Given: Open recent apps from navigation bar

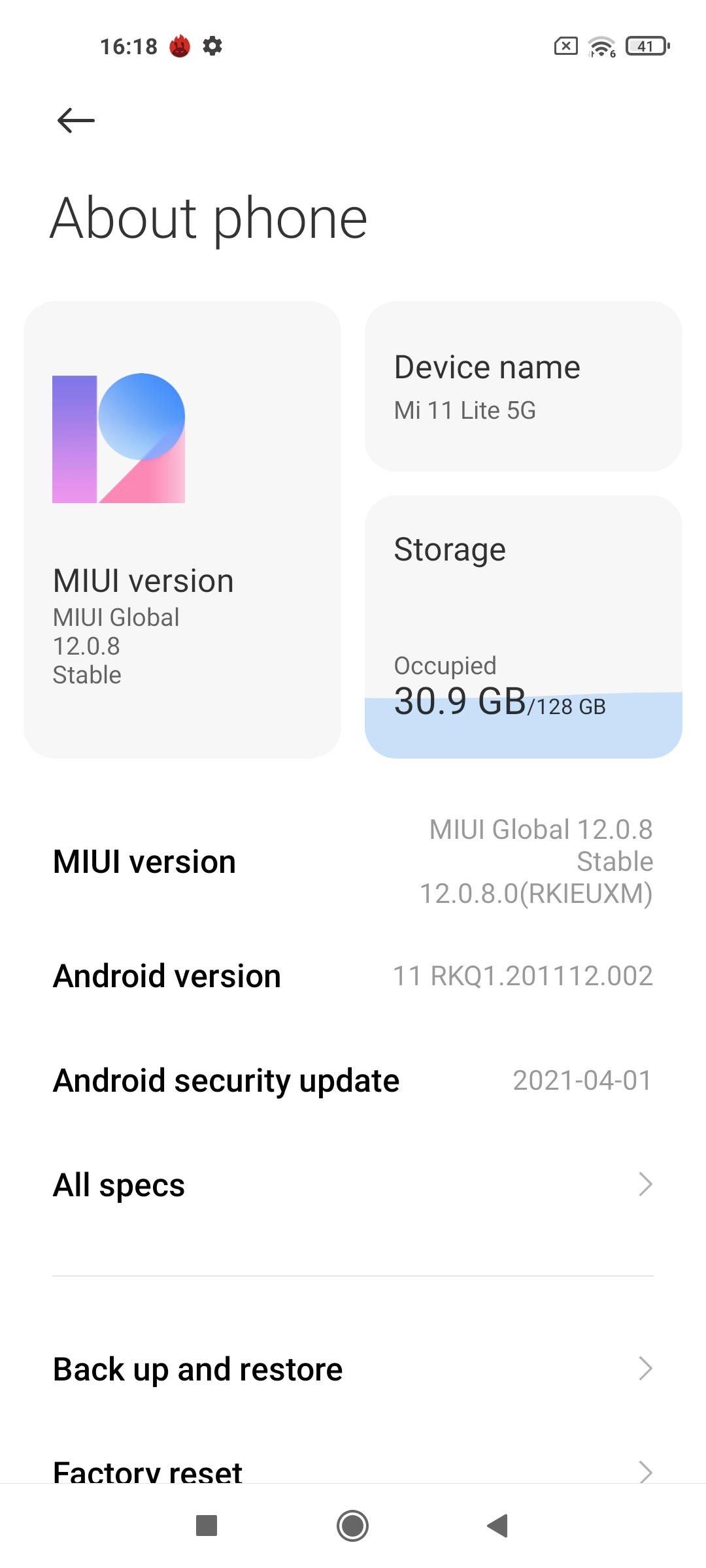Looking at the screenshot, I should coord(207,1526).
